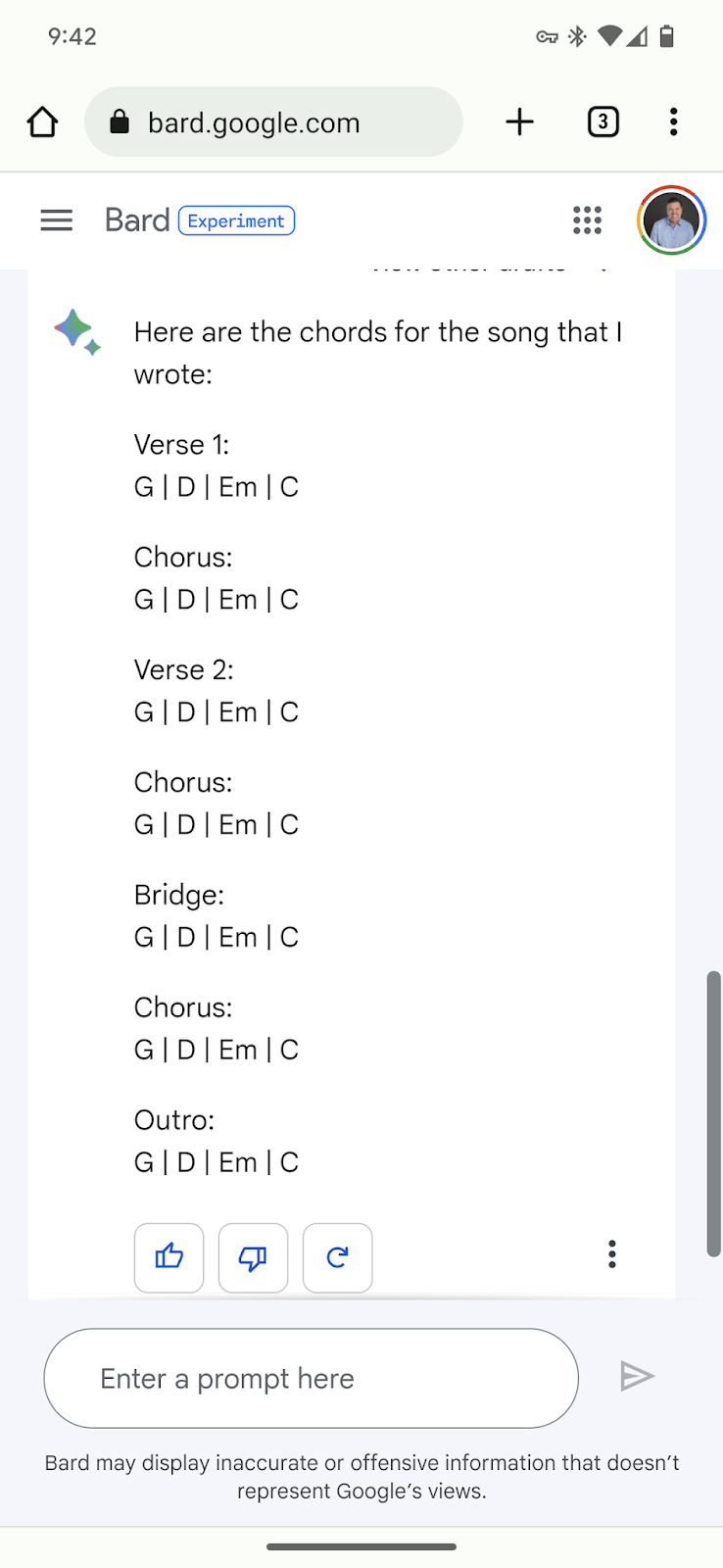
Task: Open the Google account profile picture
Action: point(672,220)
